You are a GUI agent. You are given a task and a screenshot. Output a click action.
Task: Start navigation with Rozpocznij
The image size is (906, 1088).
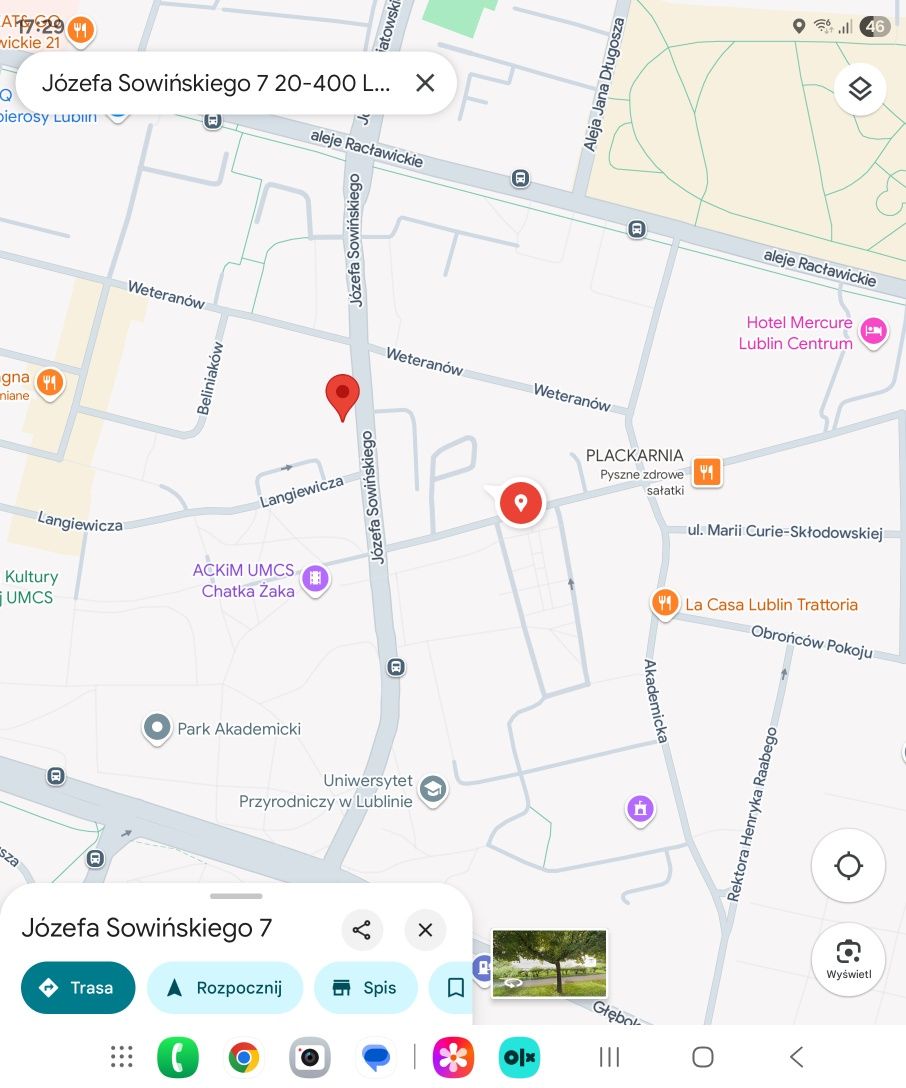coord(224,988)
